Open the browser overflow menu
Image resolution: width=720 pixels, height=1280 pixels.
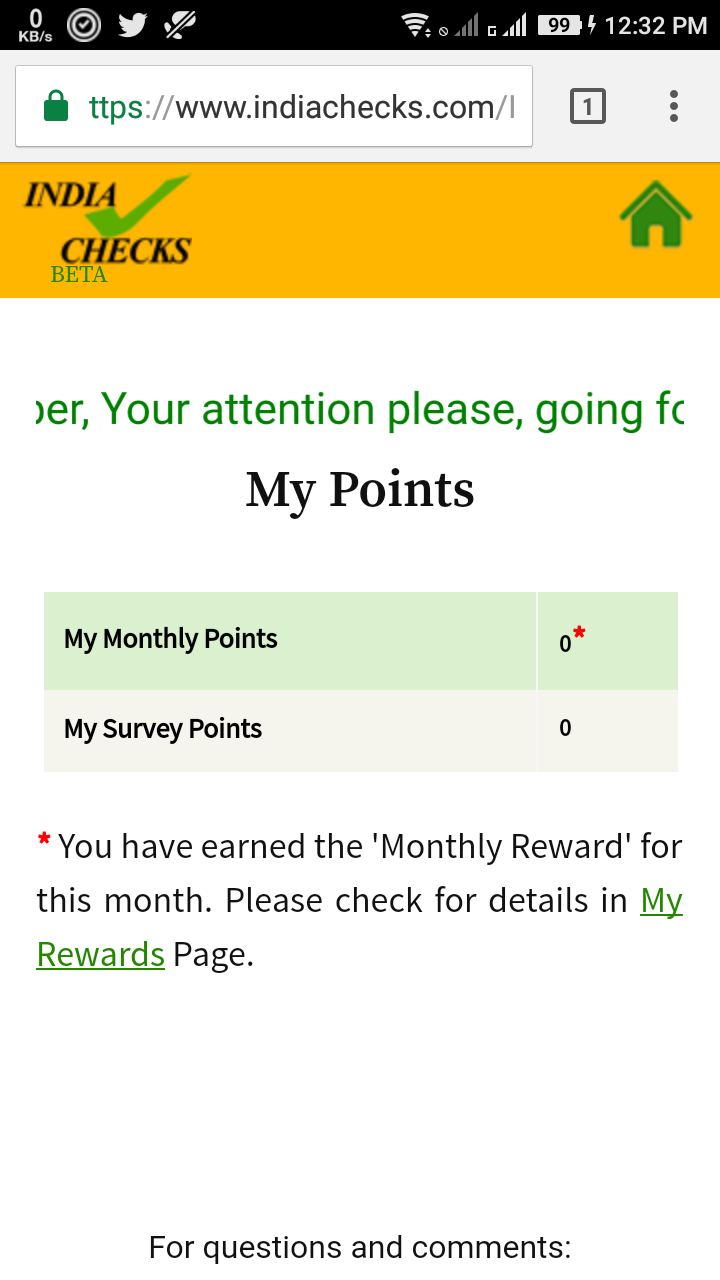674,106
